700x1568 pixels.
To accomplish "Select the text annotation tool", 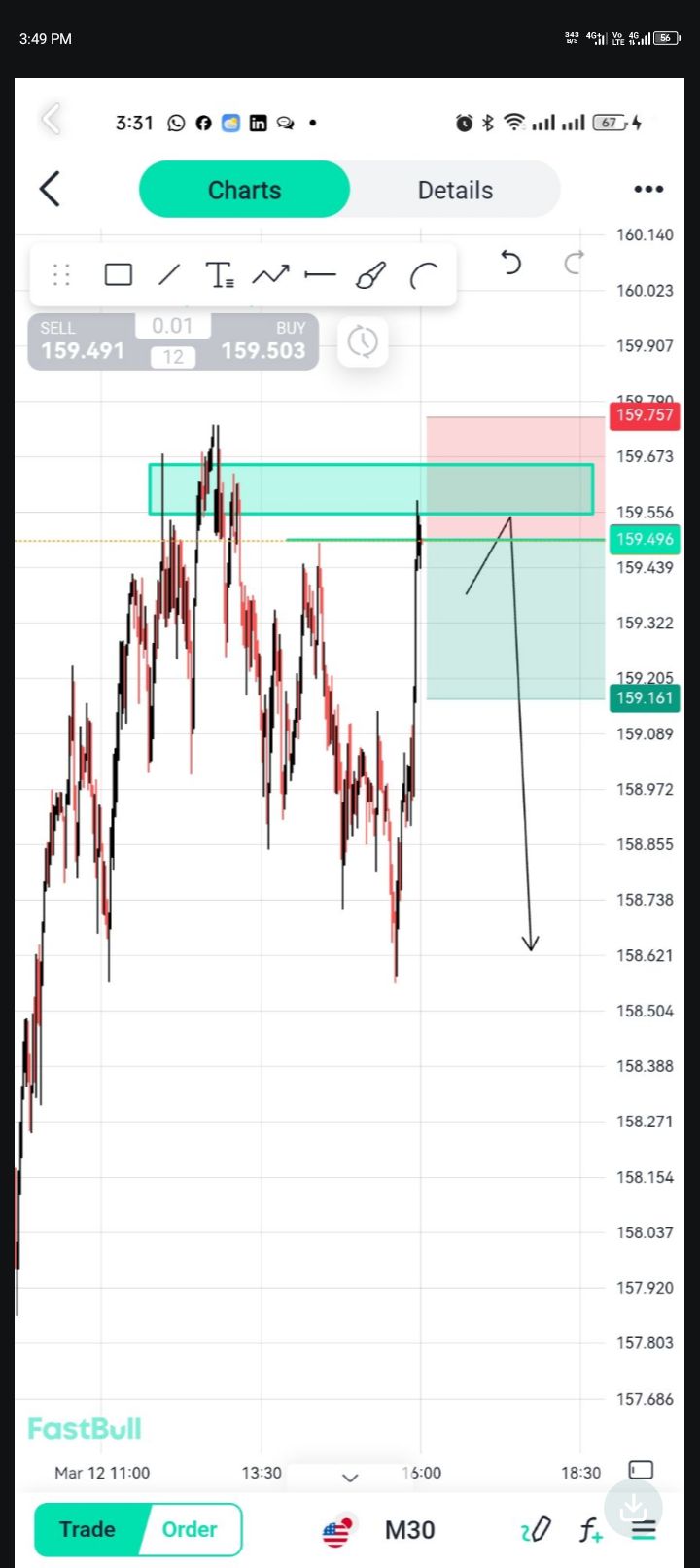I will (220, 275).
